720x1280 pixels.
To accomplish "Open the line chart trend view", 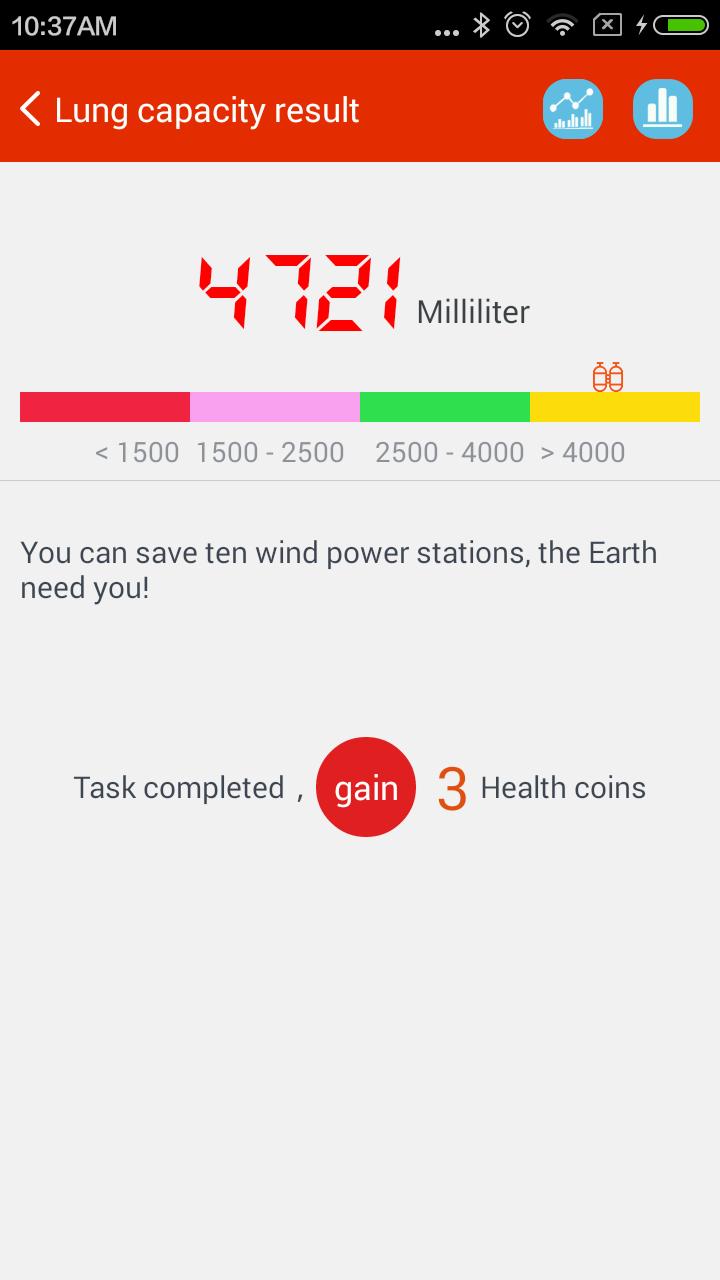I will pyautogui.click(x=573, y=109).
